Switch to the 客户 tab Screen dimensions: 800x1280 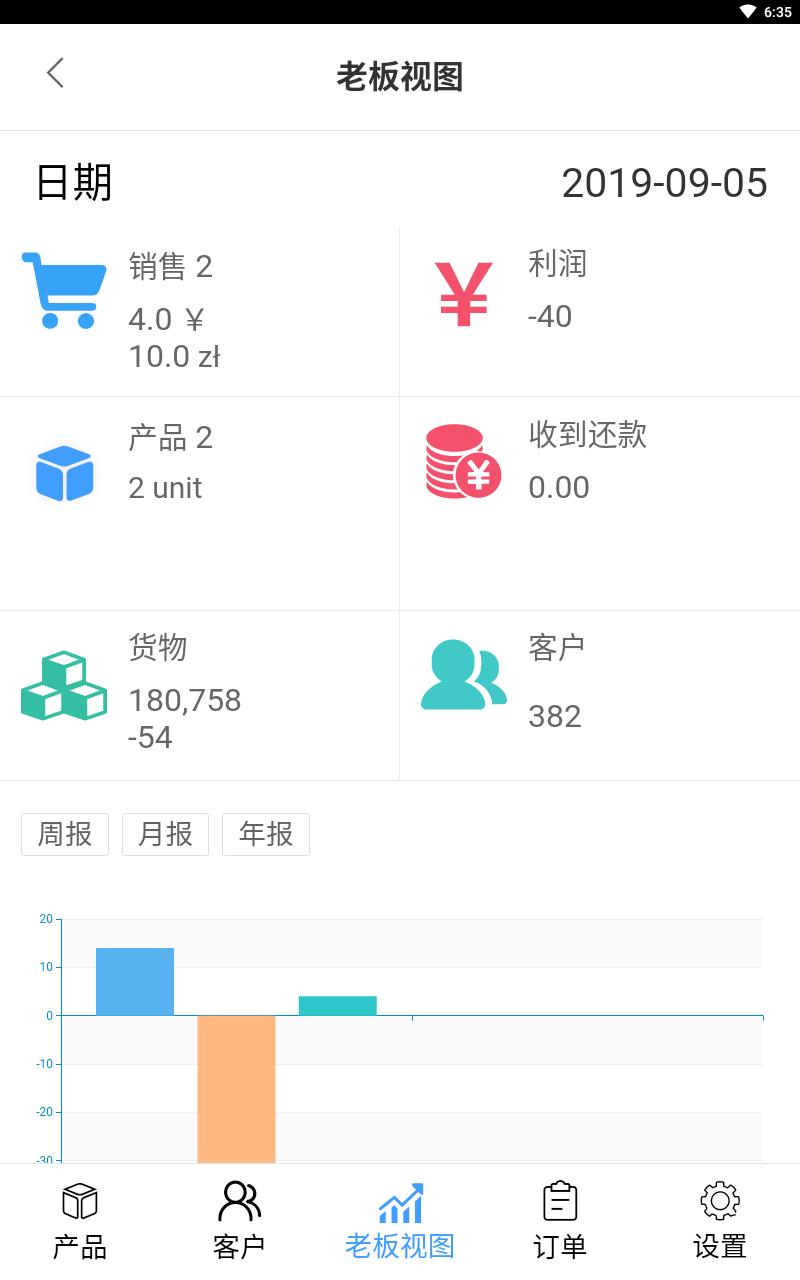coord(239,1221)
